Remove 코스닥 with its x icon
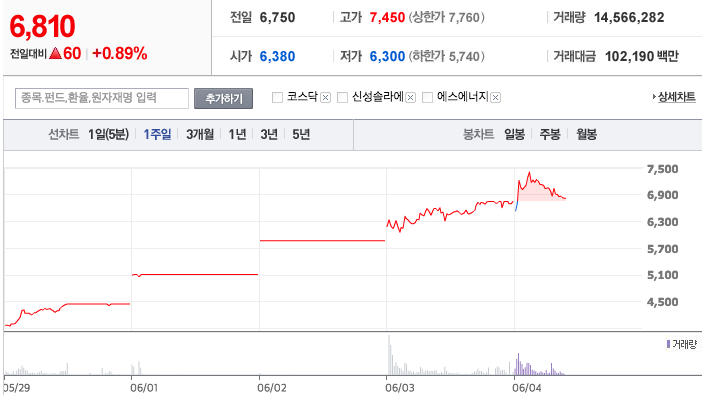Viewport: 702px width, 395px height. point(325,97)
